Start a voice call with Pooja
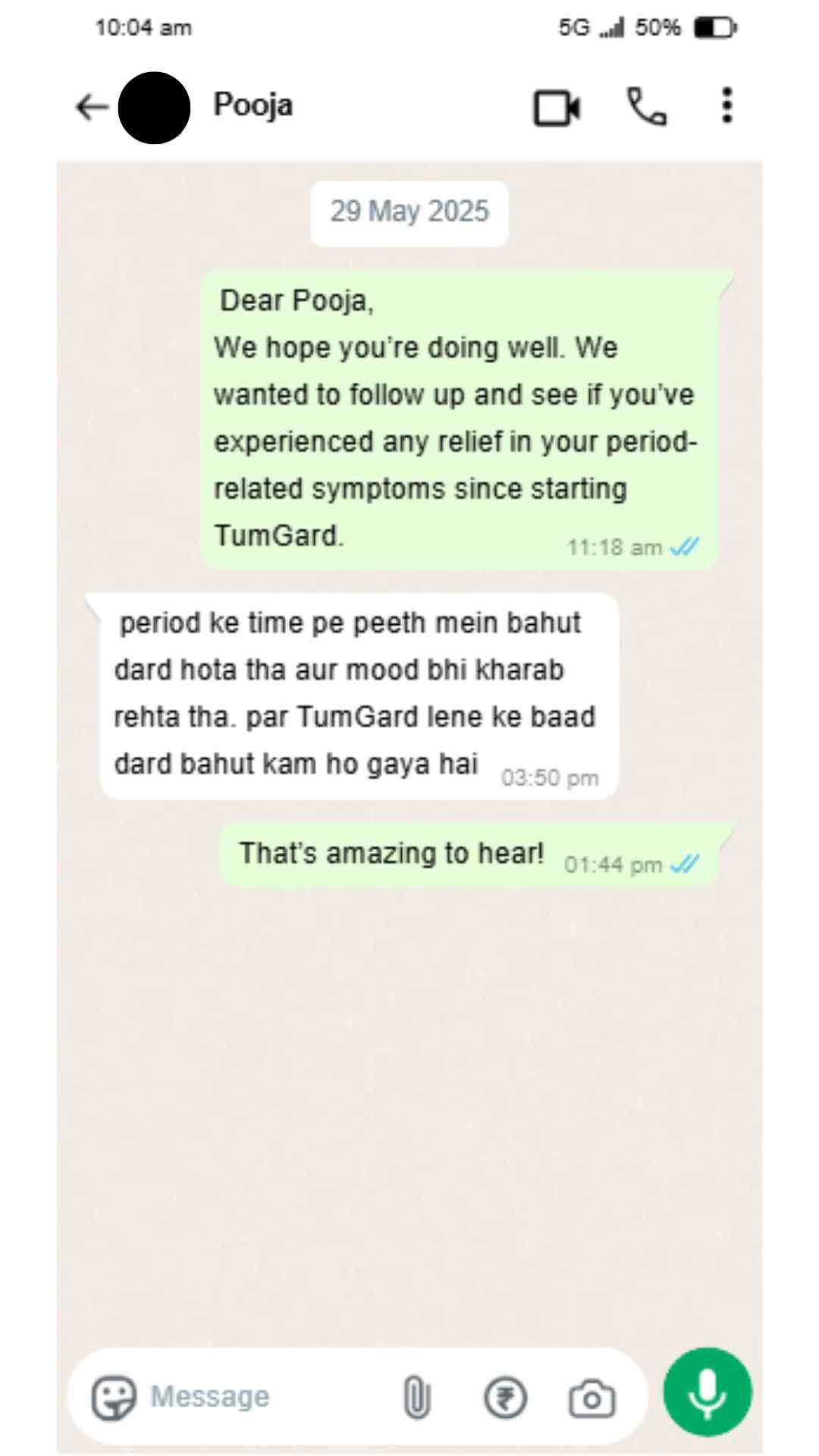This screenshot has height=1456, width=819. click(x=646, y=106)
